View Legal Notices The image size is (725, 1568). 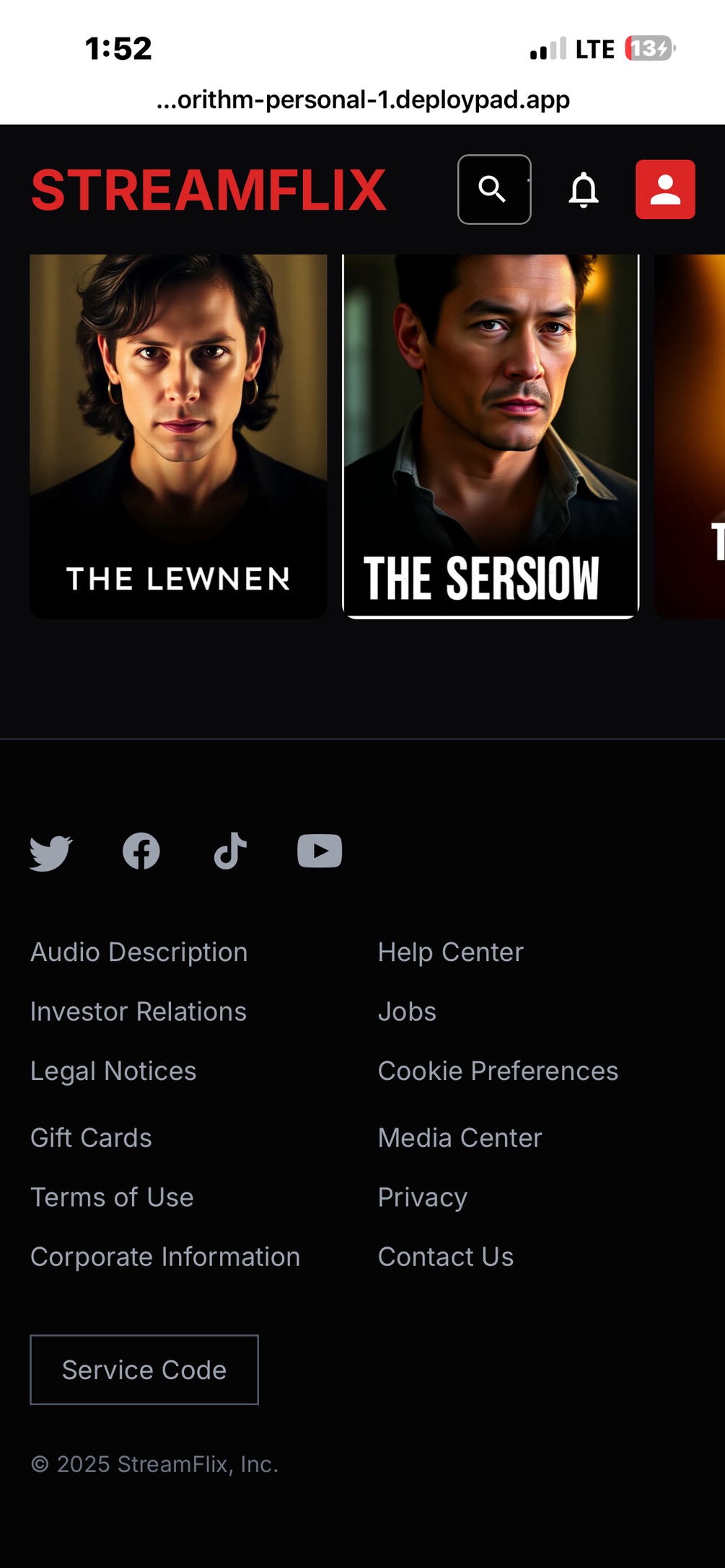[114, 1071]
